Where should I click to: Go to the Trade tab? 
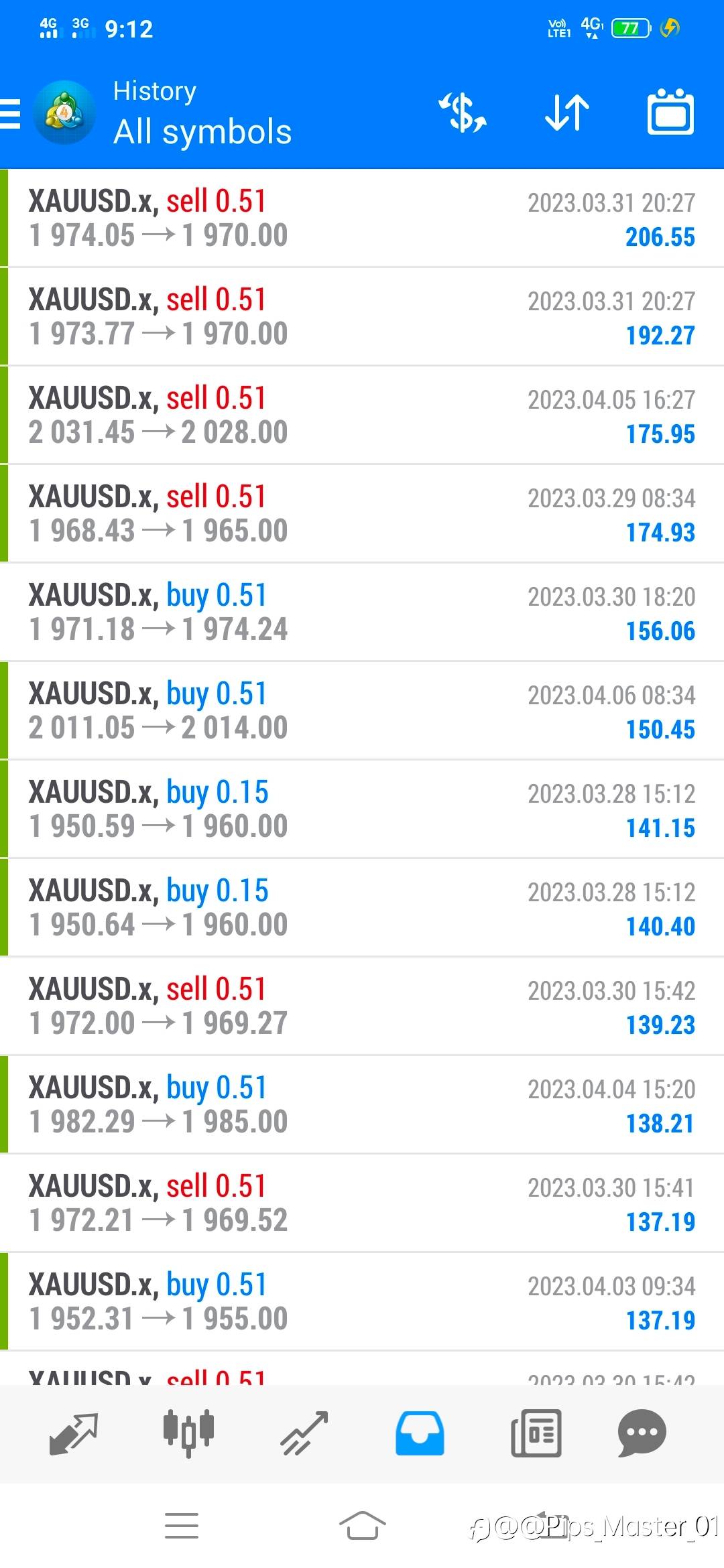pyautogui.click(x=304, y=1434)
